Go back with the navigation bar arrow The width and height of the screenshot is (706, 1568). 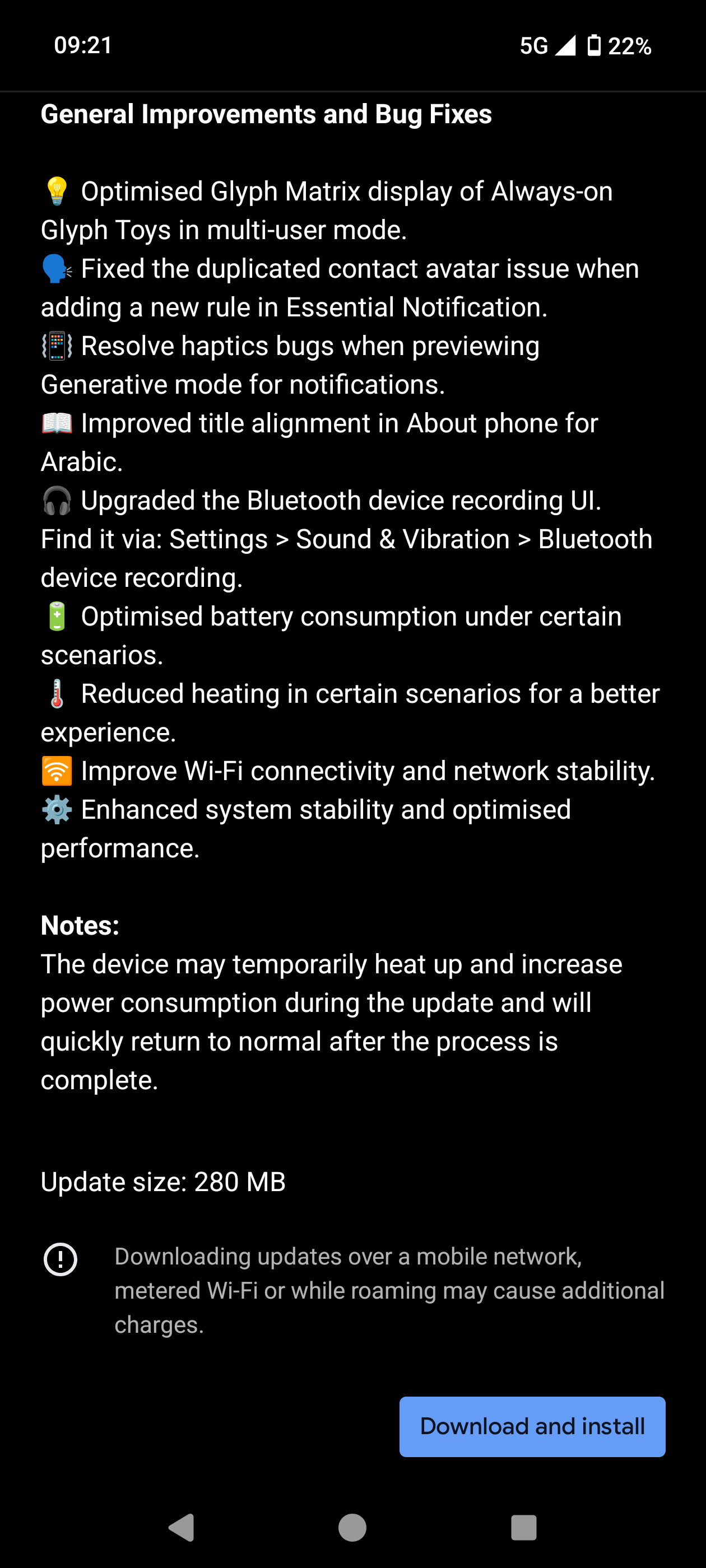click(x=182, y=1527)
